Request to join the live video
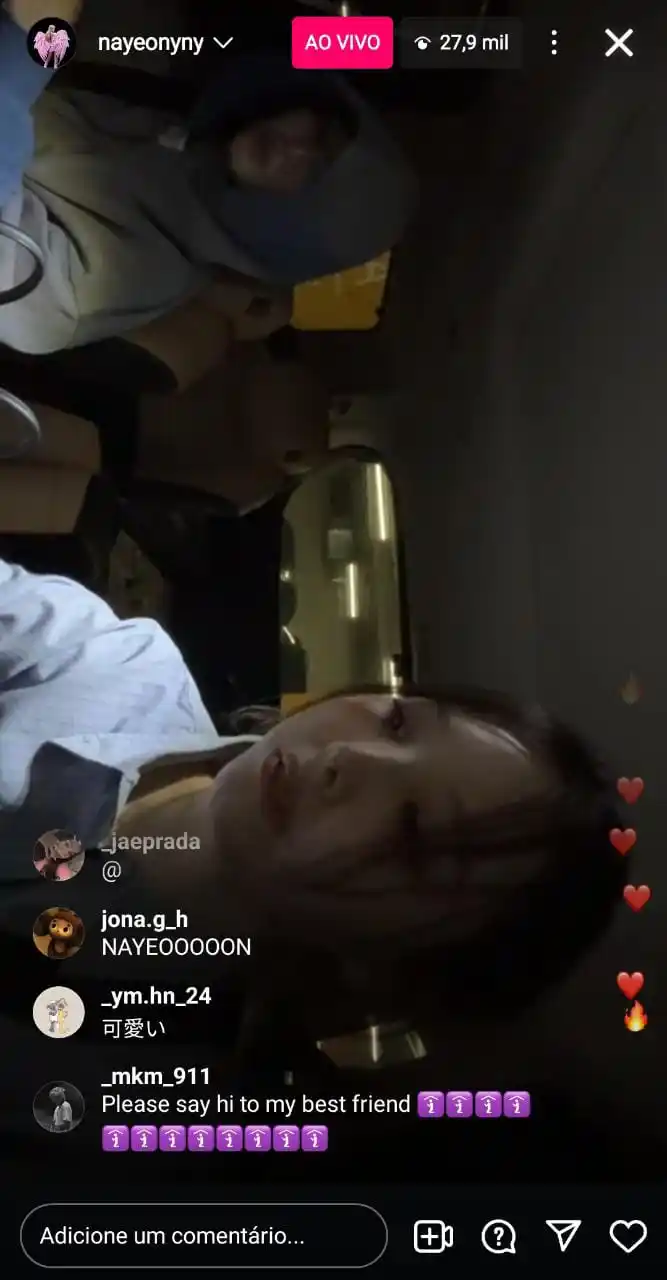667x1280 pixels. click(433, 1237)
